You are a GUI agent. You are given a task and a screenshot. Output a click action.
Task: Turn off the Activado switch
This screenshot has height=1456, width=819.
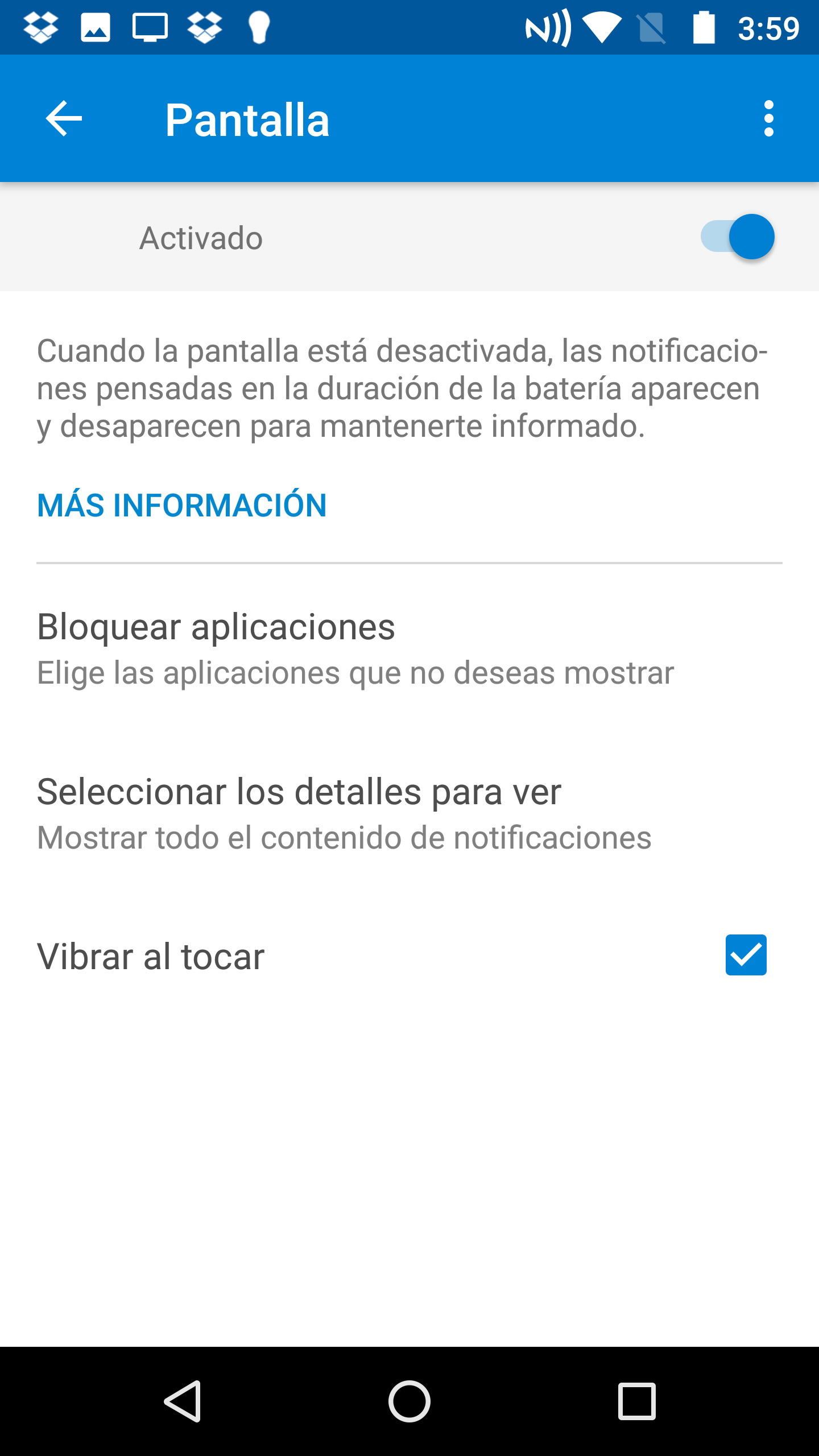coord(738,237)
